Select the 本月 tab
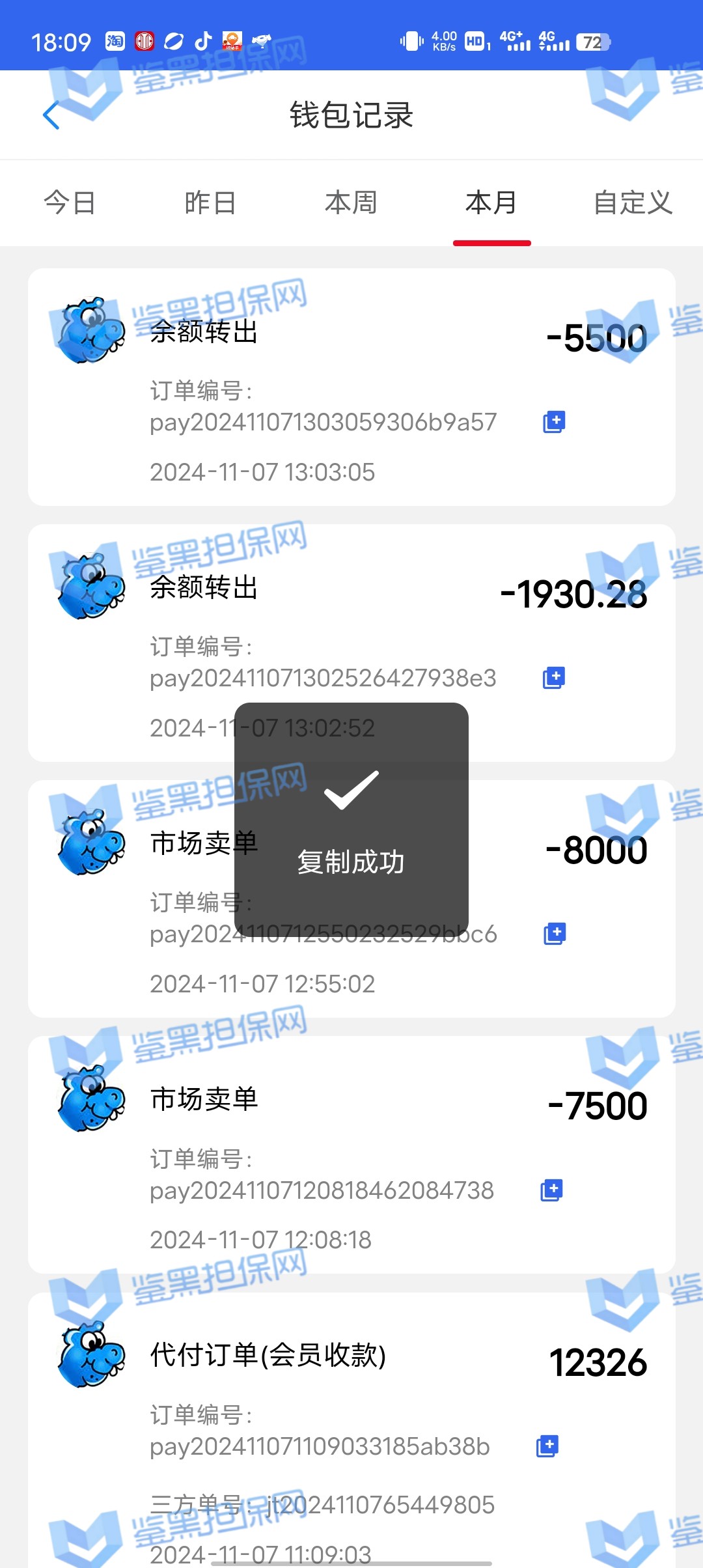This screenshot has height=1568, width=703. pos(491,203)
